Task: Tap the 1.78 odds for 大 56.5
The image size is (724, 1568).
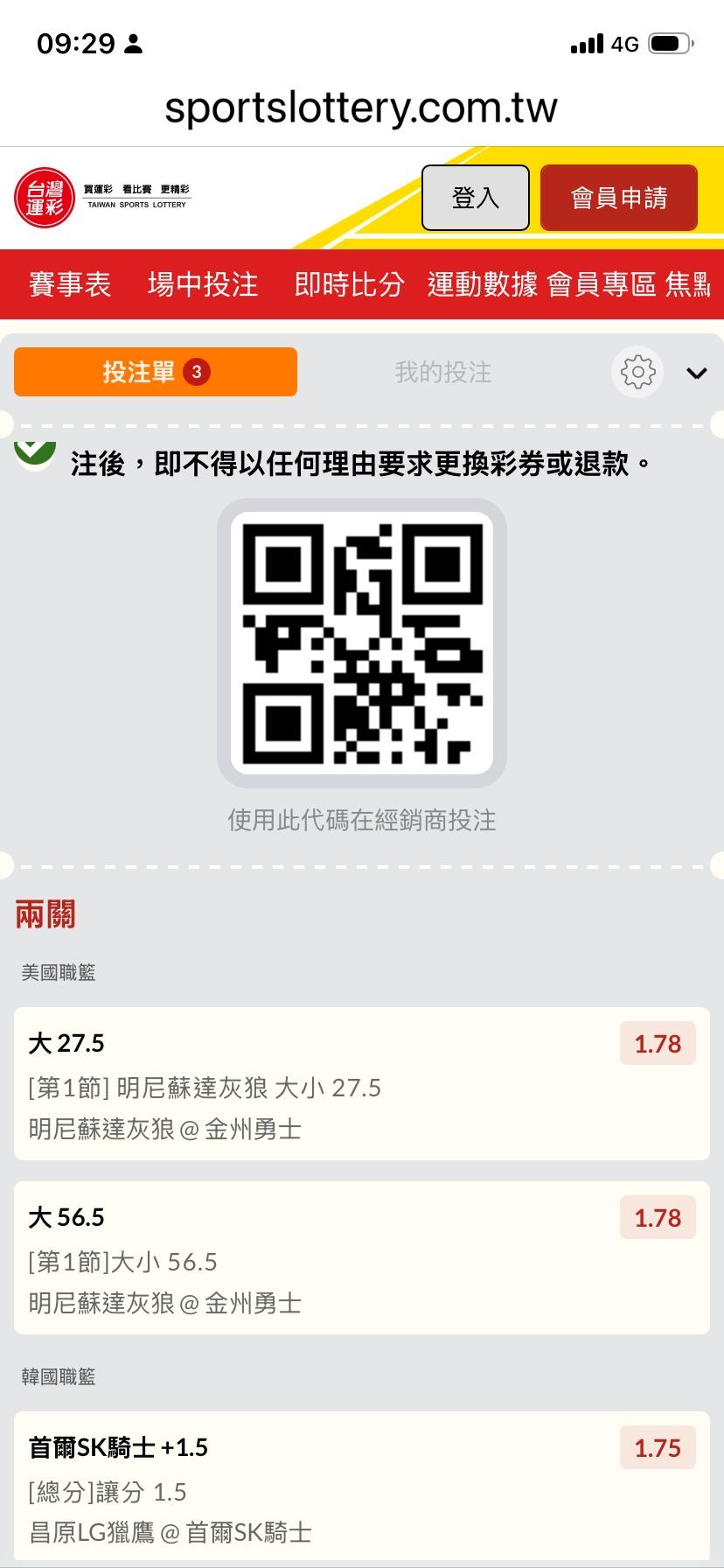Action: [x=658, y=1217]
